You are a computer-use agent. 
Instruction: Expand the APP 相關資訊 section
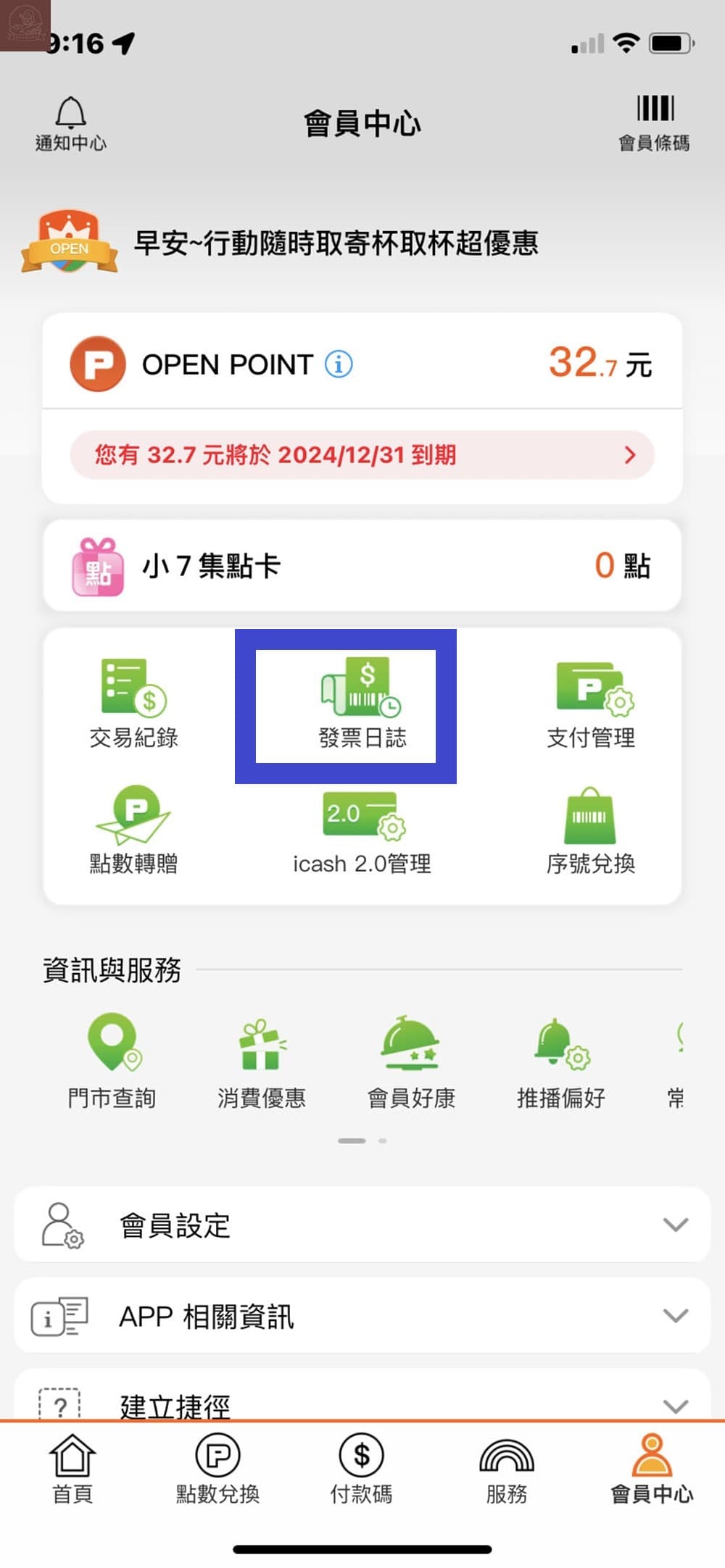(x=362, y=1315)
